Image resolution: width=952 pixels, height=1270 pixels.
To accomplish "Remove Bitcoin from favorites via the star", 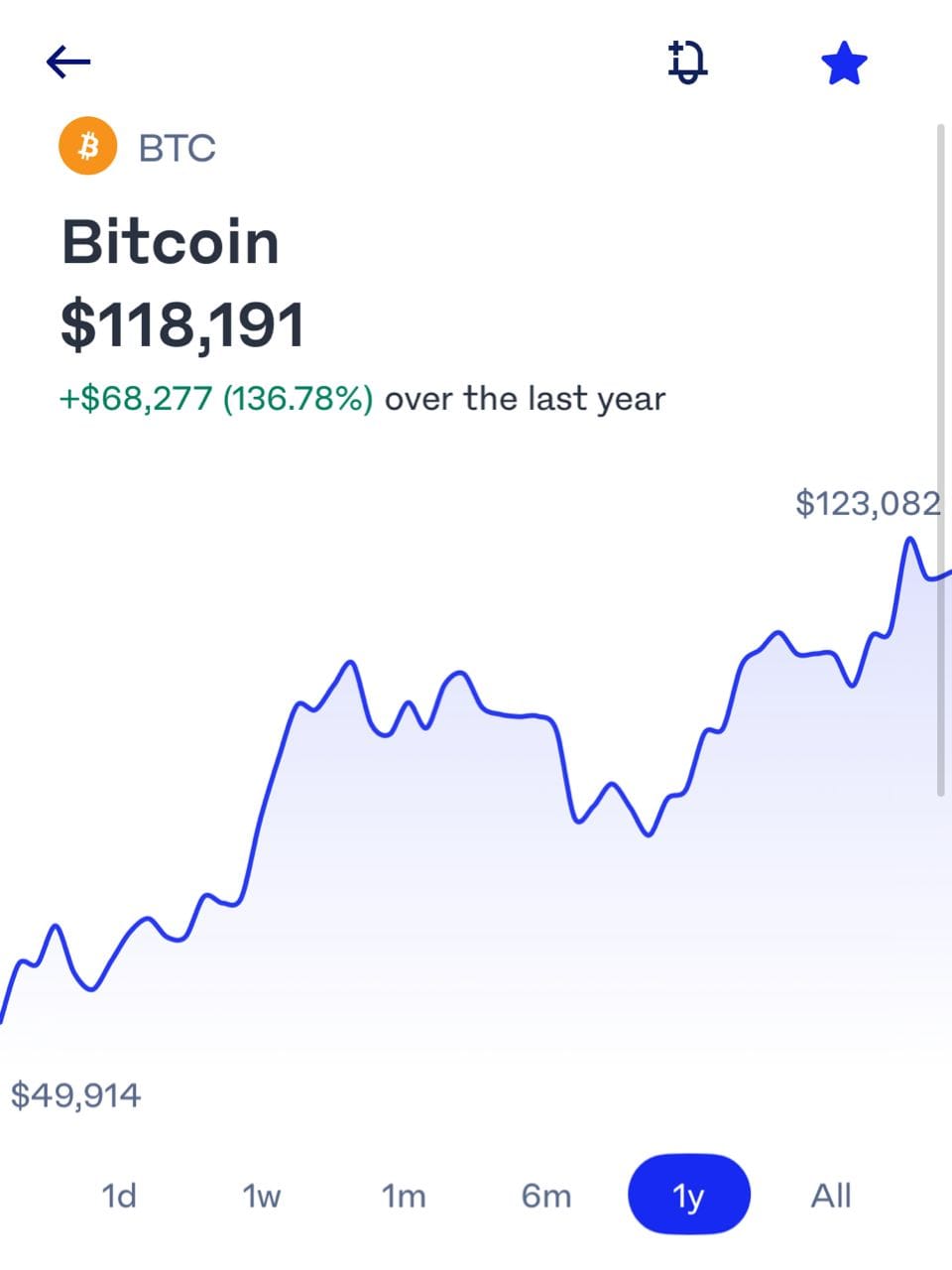I will click(x=844, y=63).
